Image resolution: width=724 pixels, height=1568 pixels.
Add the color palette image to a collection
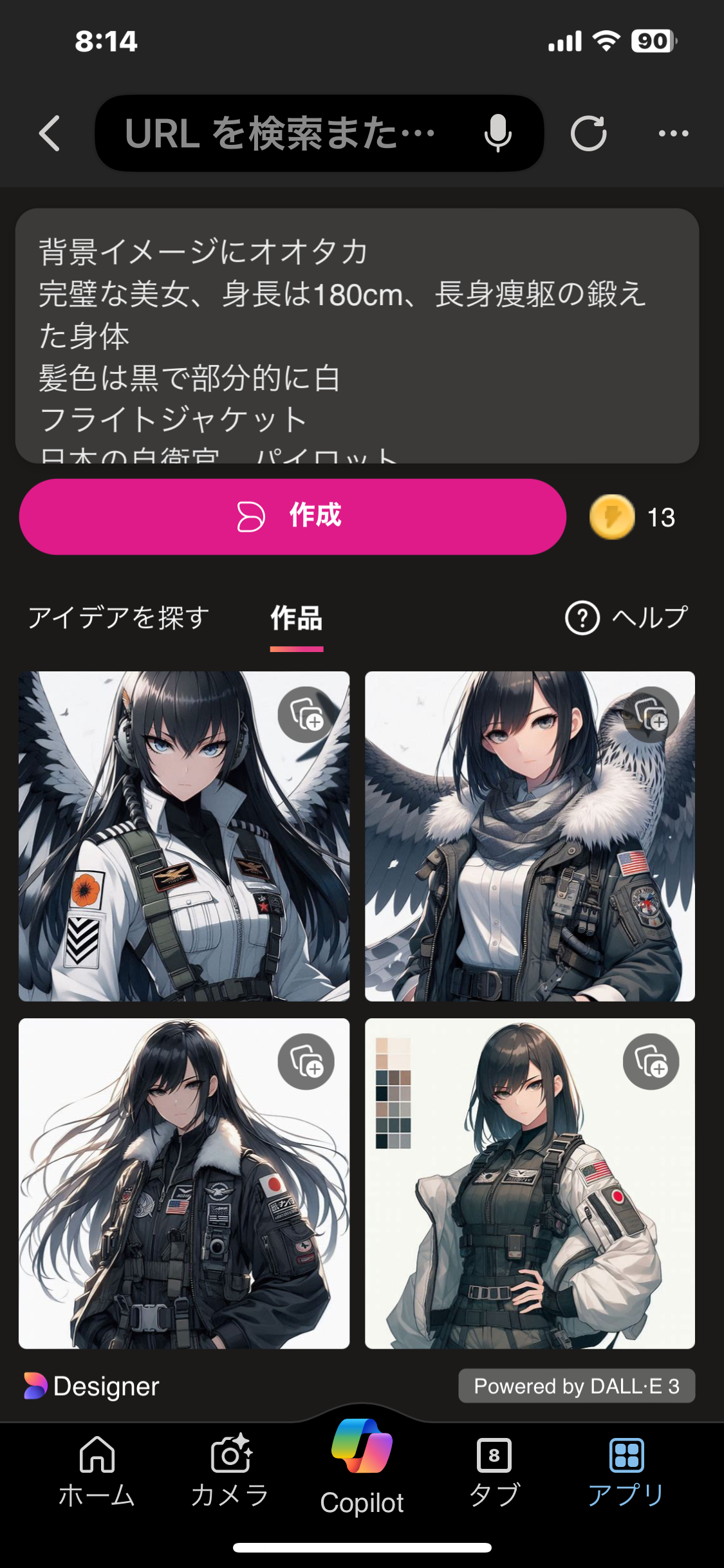pyautogui.click(x=651, y=1061)
